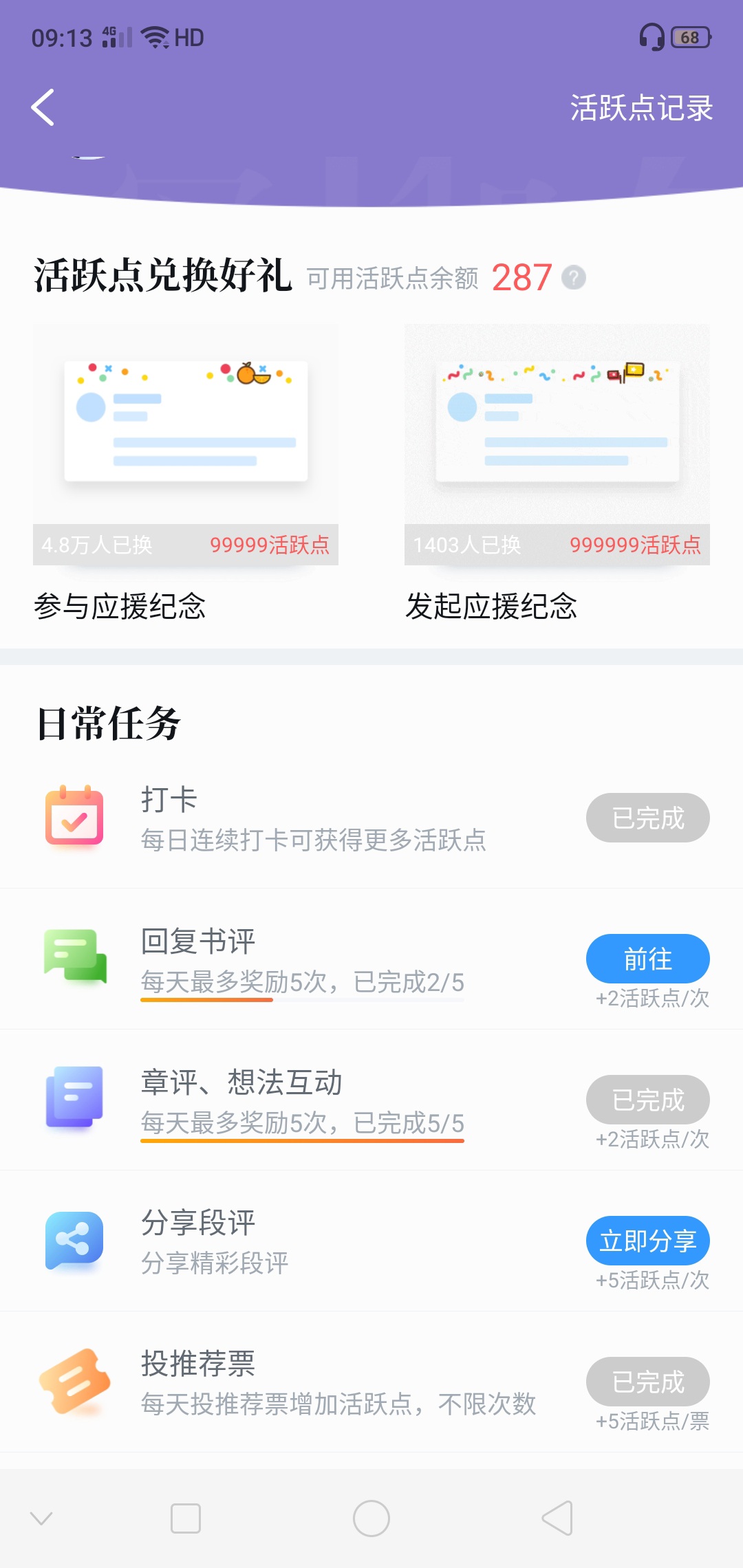Tap 前往 for the 回复书评 task

click(x=648, y=959)
